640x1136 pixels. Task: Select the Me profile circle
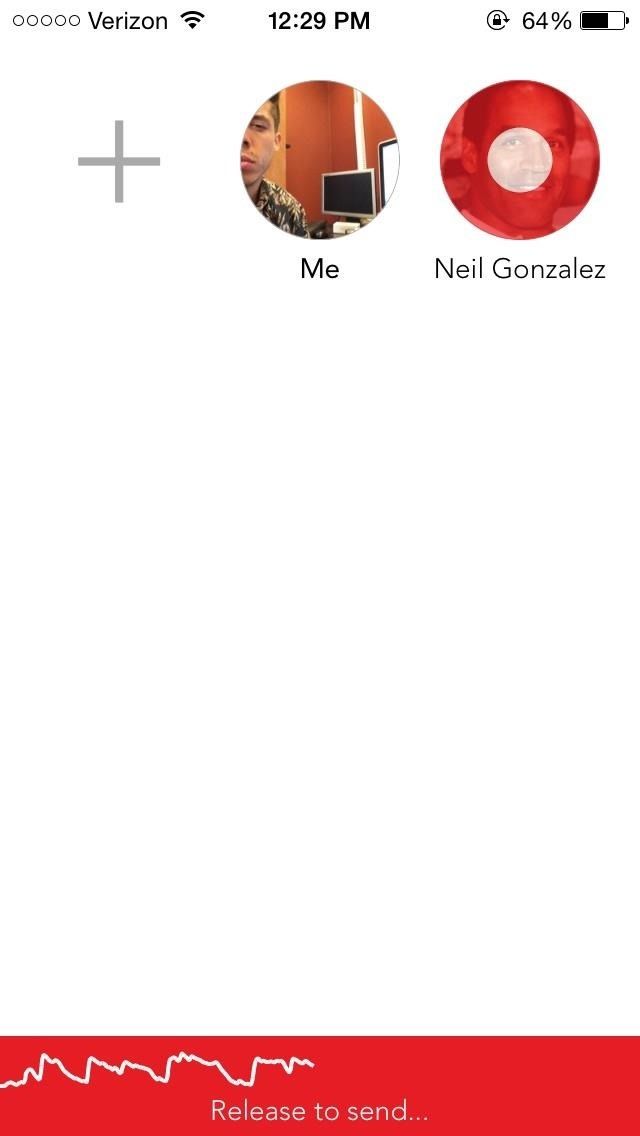pyautogui.click(x=320, y=160)
